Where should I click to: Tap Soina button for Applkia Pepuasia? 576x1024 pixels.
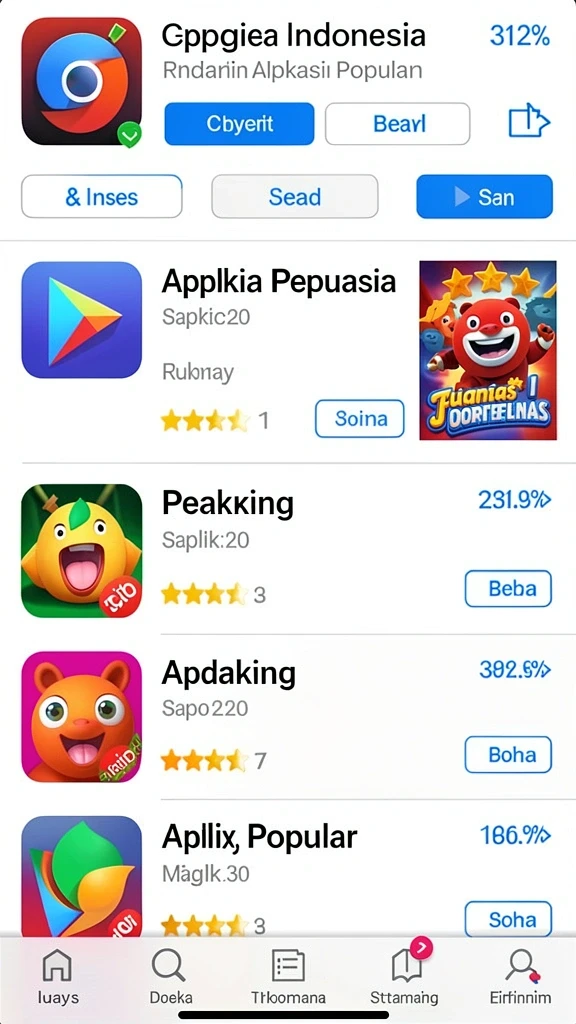(360, 419)
